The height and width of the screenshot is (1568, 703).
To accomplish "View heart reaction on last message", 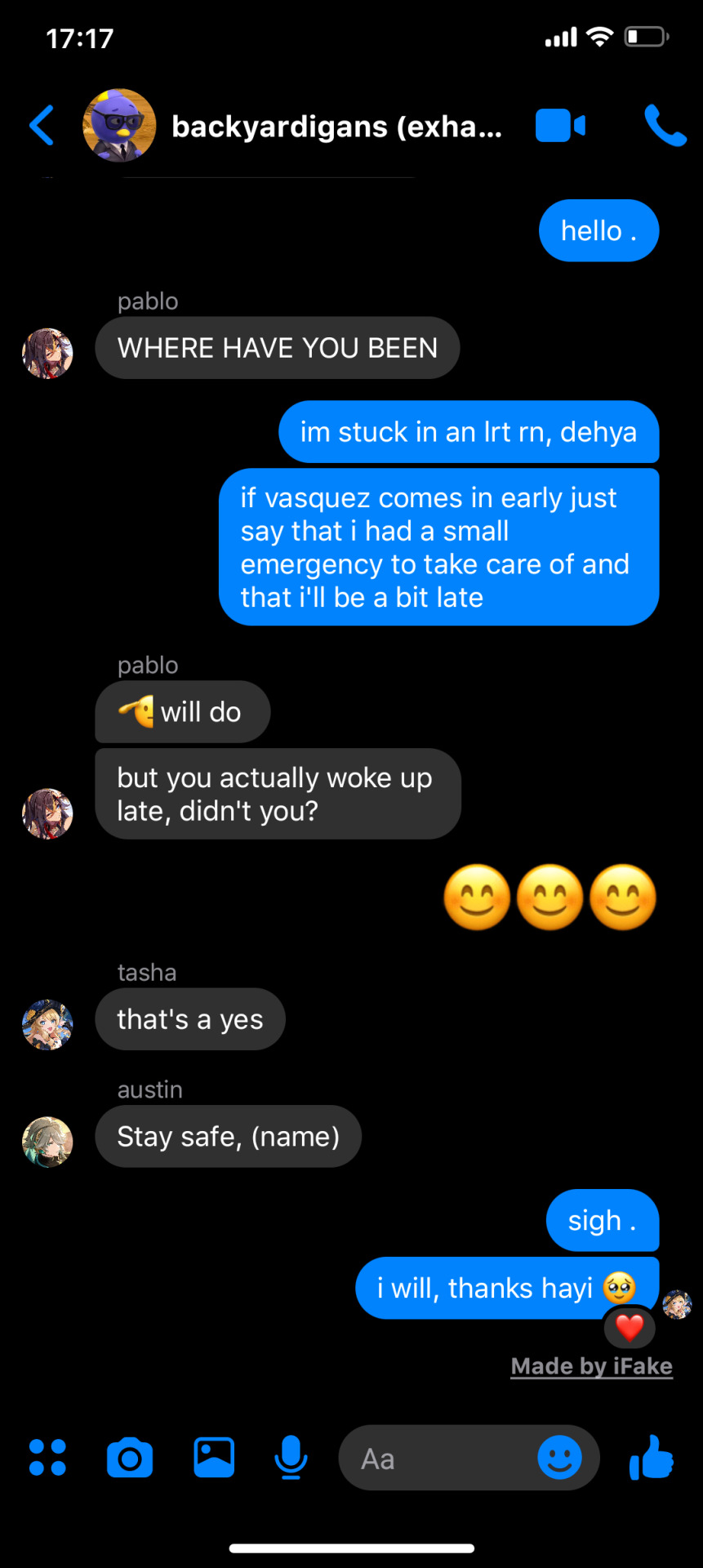I will [x=630, y=1328].
